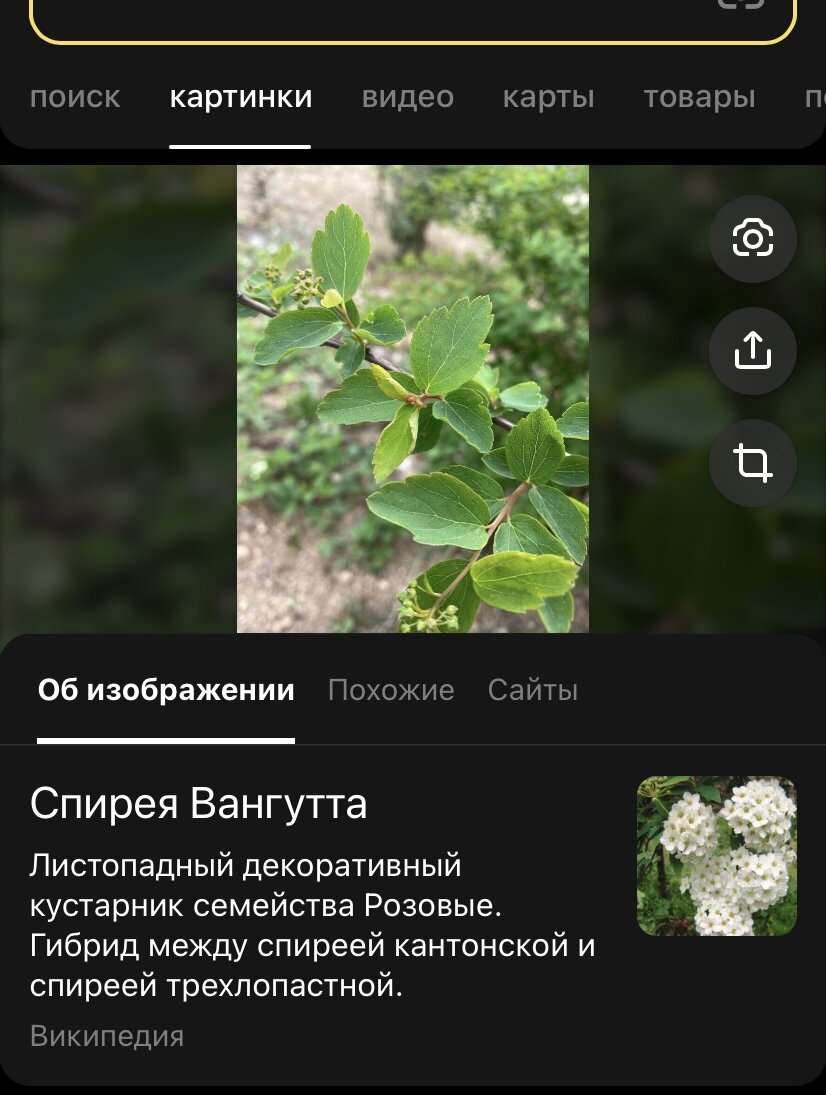The height and width of the screenshot is (1095, 826).
Task: Open the Википедия source link
Action: [107, 1036]
